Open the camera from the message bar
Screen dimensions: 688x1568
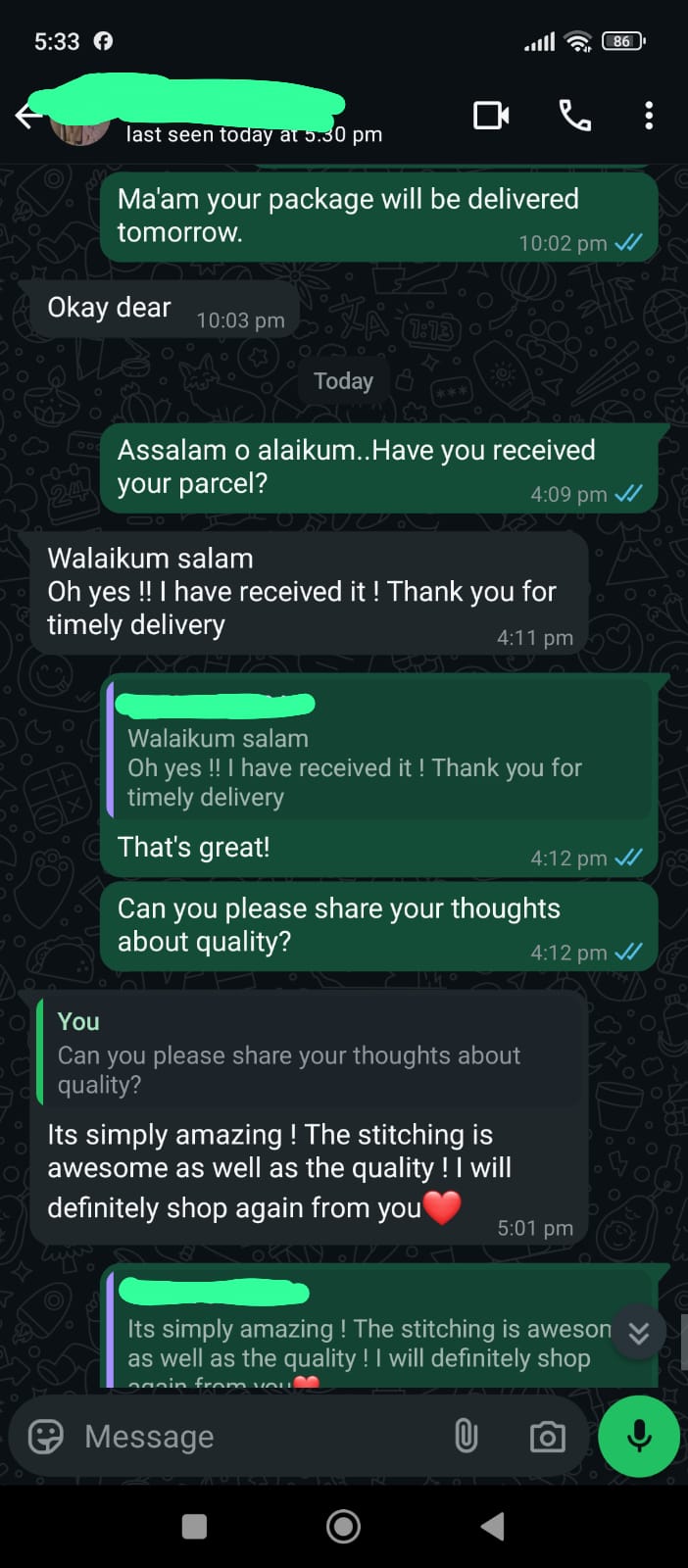[547, 1437]
